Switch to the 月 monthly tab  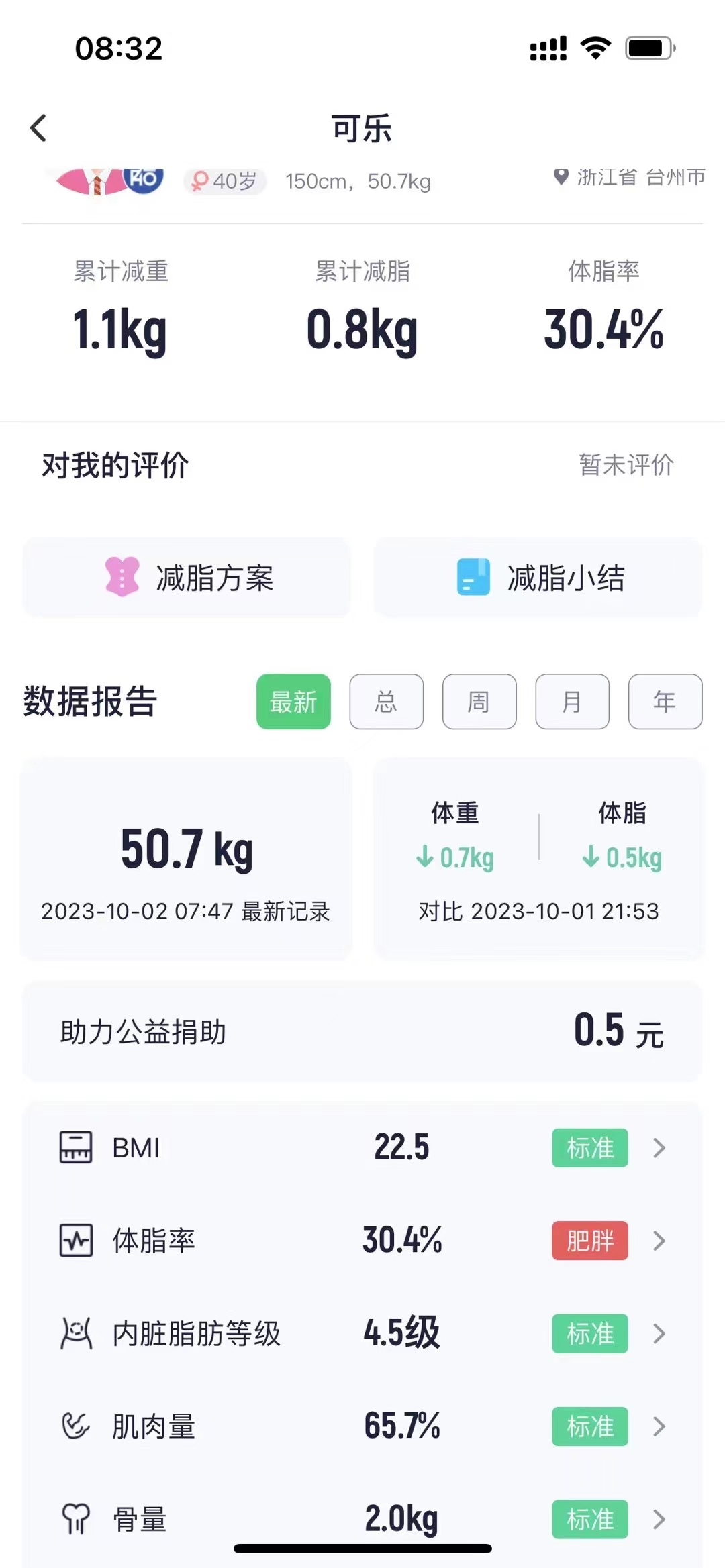click(572, 702)
